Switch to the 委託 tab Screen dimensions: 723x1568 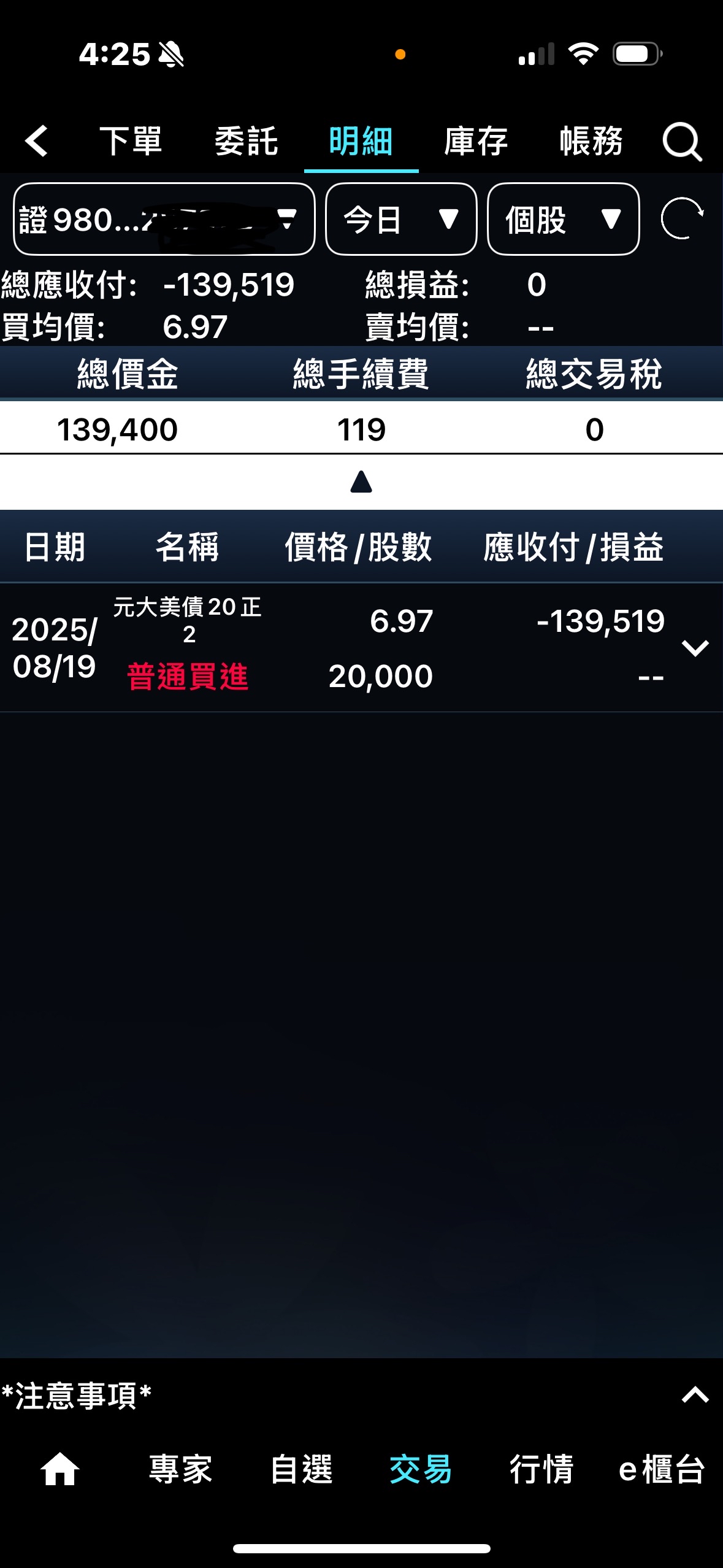pyautogui.click(x=246, y=141)
